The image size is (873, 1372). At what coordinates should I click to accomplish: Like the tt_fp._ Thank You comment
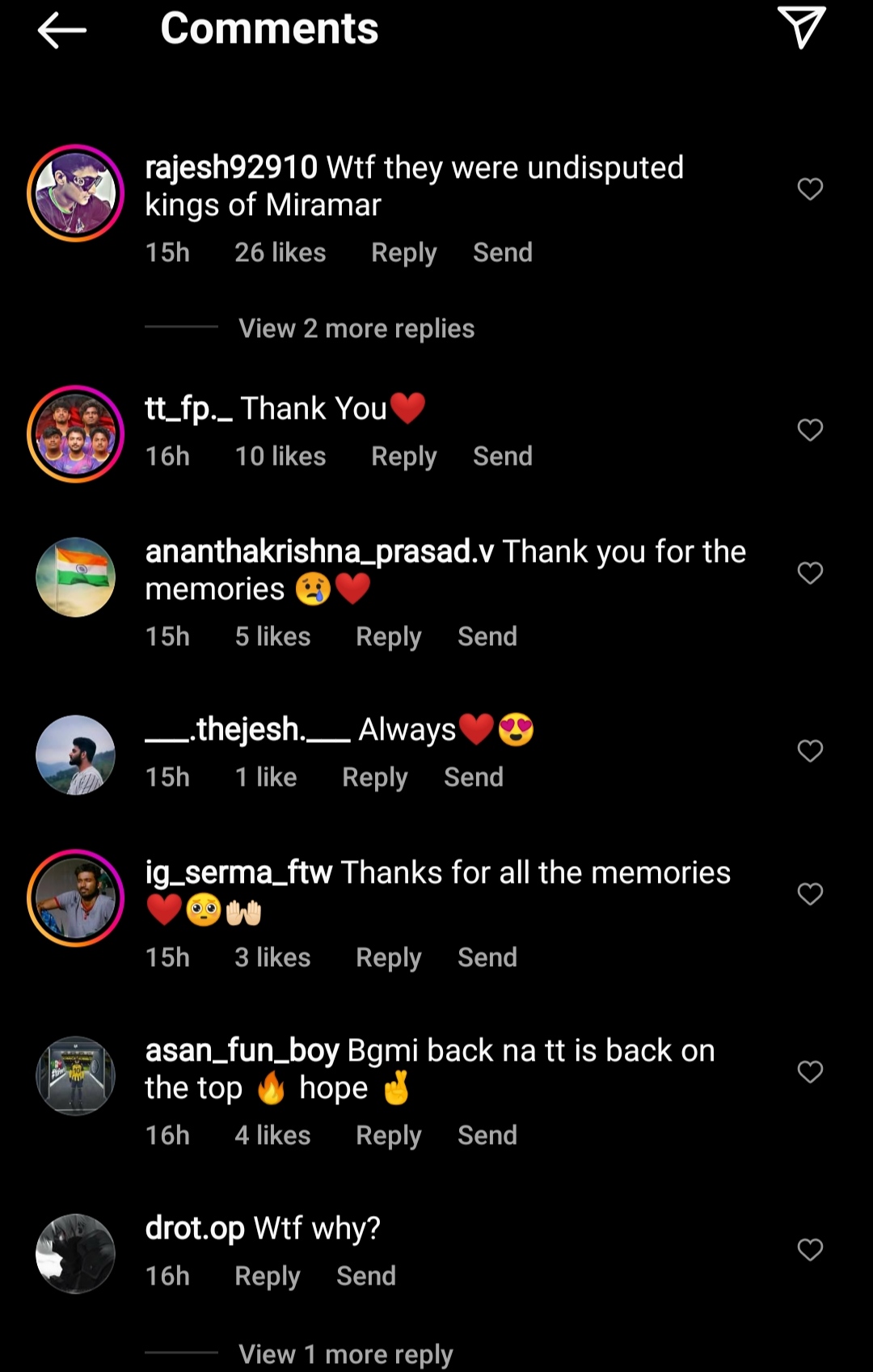809,430
